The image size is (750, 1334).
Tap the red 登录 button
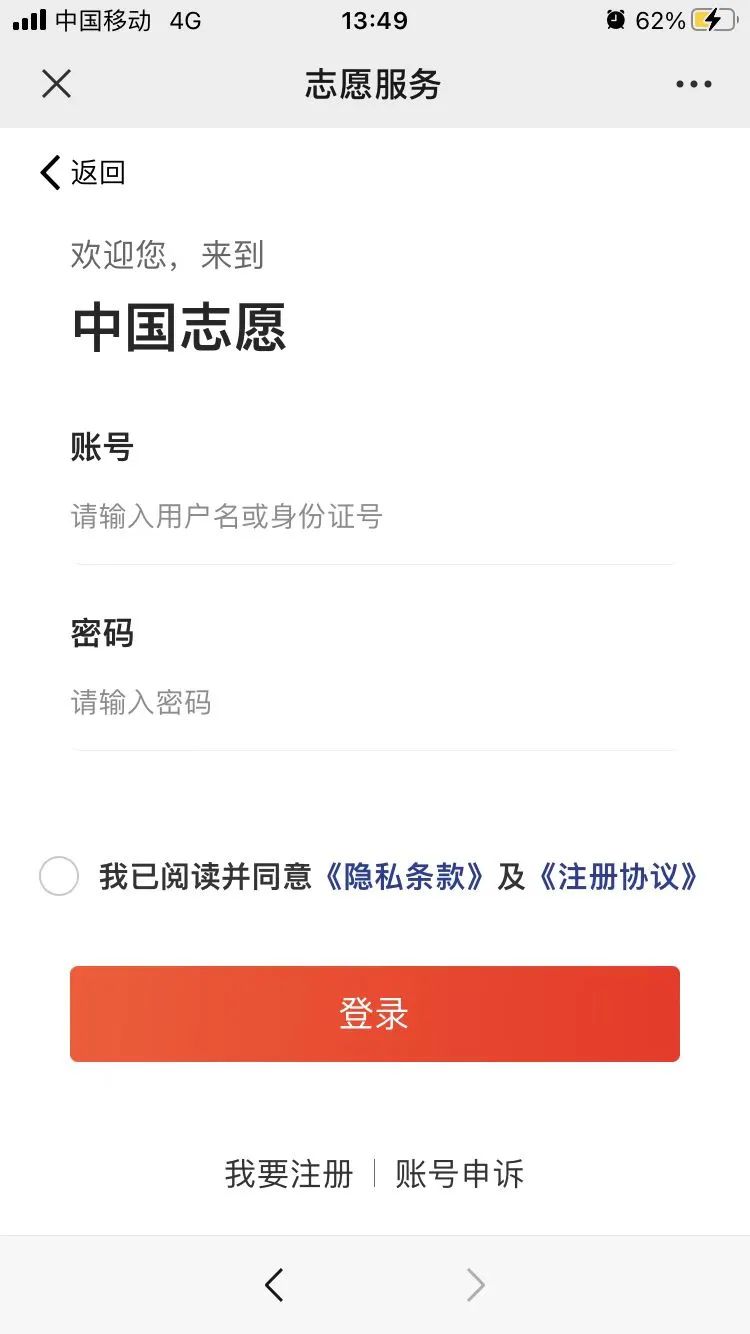[375, 1013]
